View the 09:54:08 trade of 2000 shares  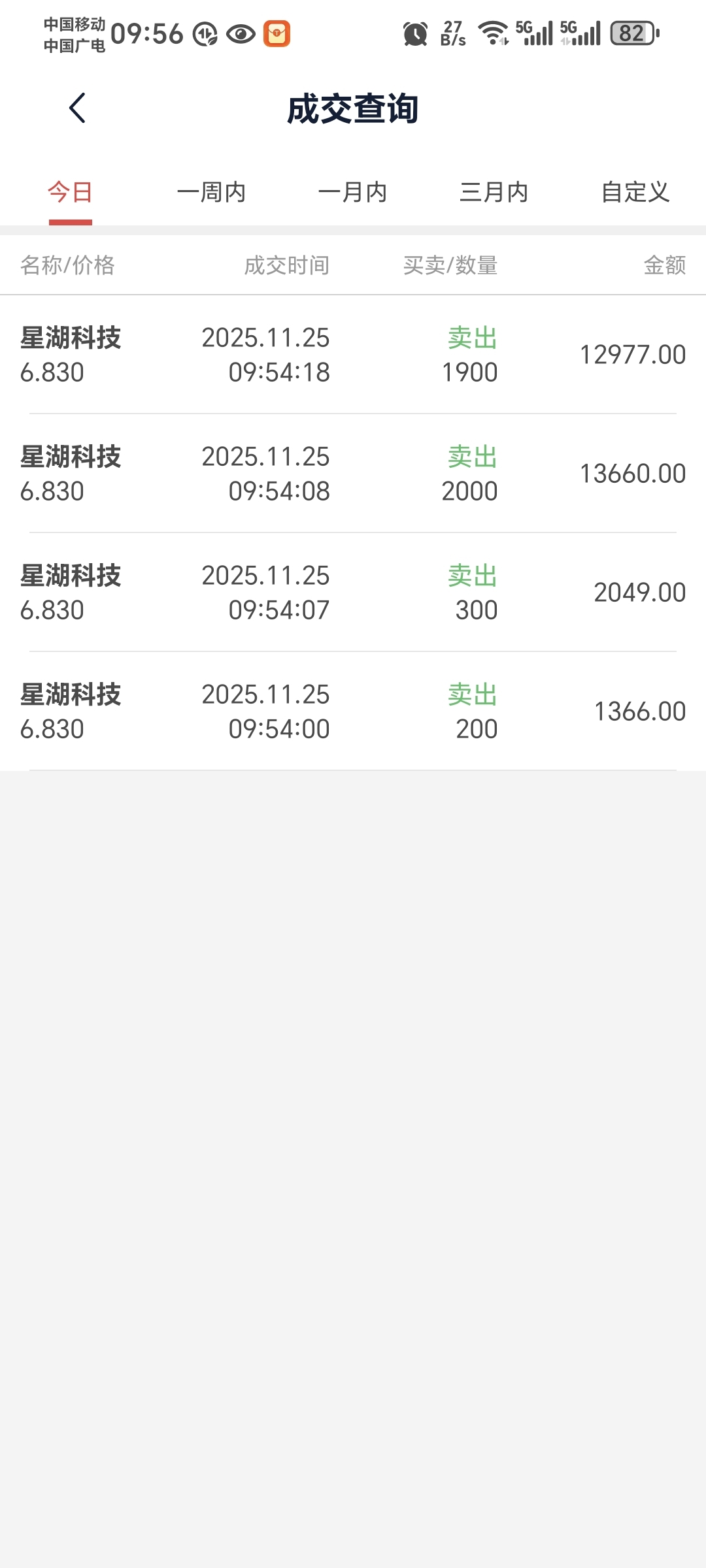pyautogui.click(x=353, y=474)
